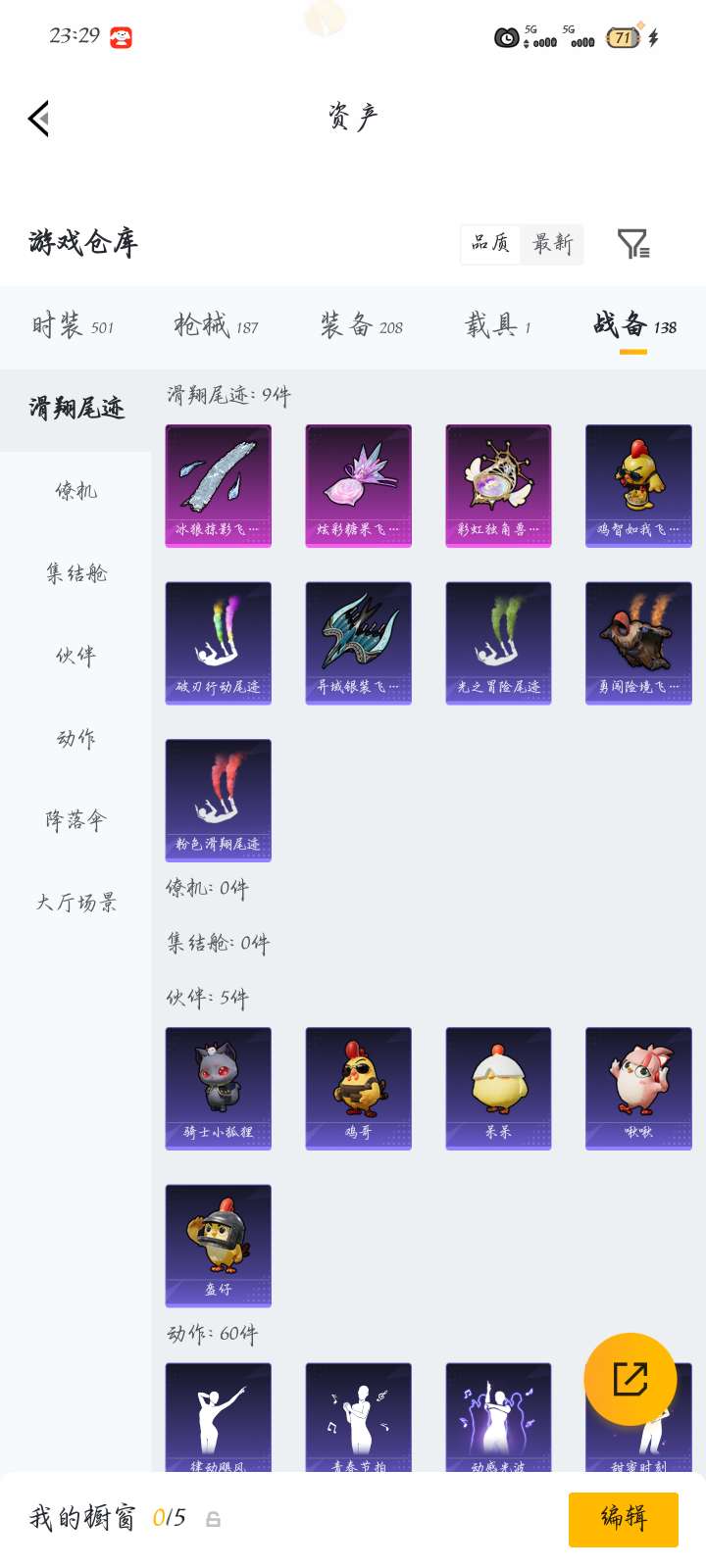Viewport: 706px width, 1568px height.
Task: Select 集结舱 in the side menu
Action: pyautogui.click(x=76, y=573)
